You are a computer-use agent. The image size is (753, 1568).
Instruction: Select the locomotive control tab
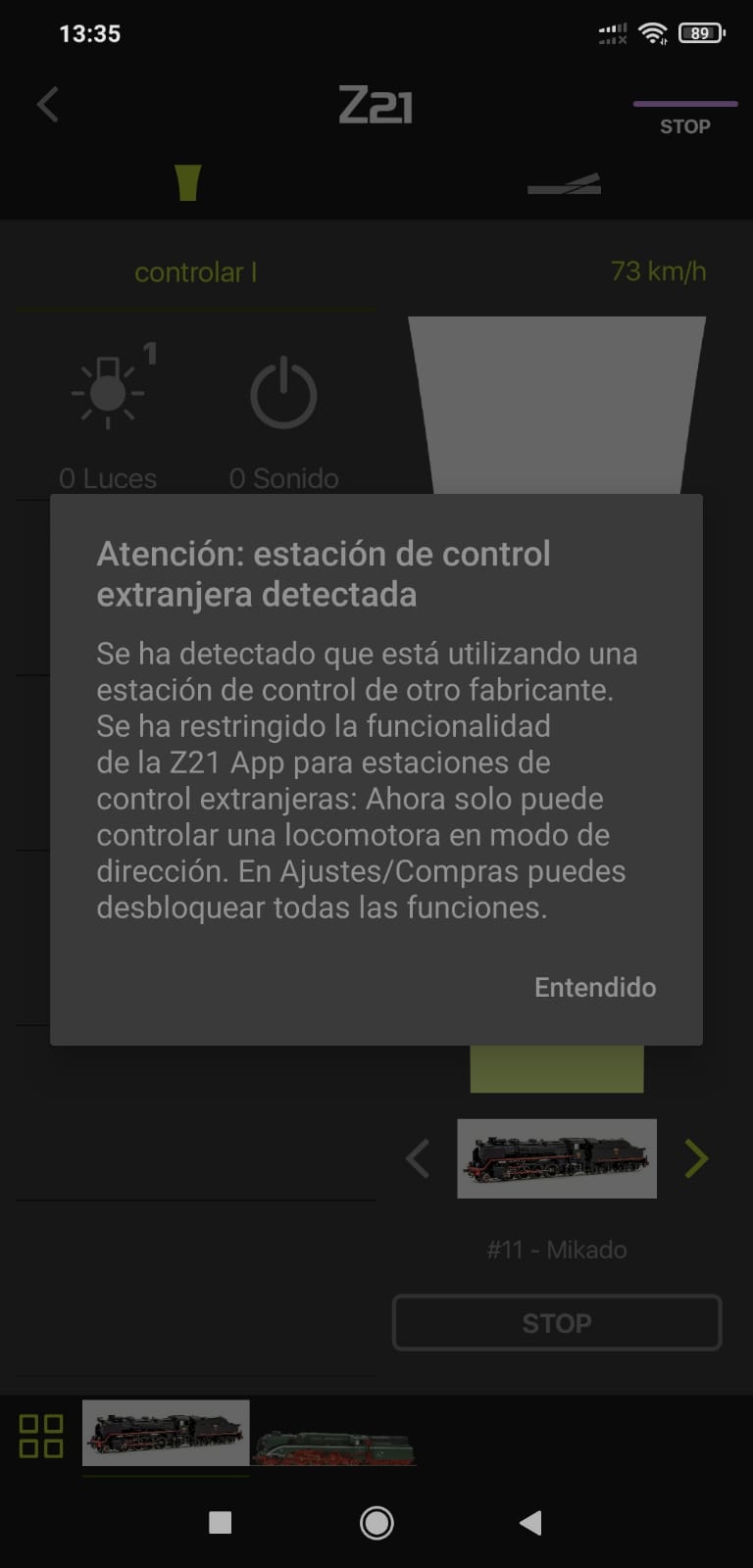pos(187,182)
